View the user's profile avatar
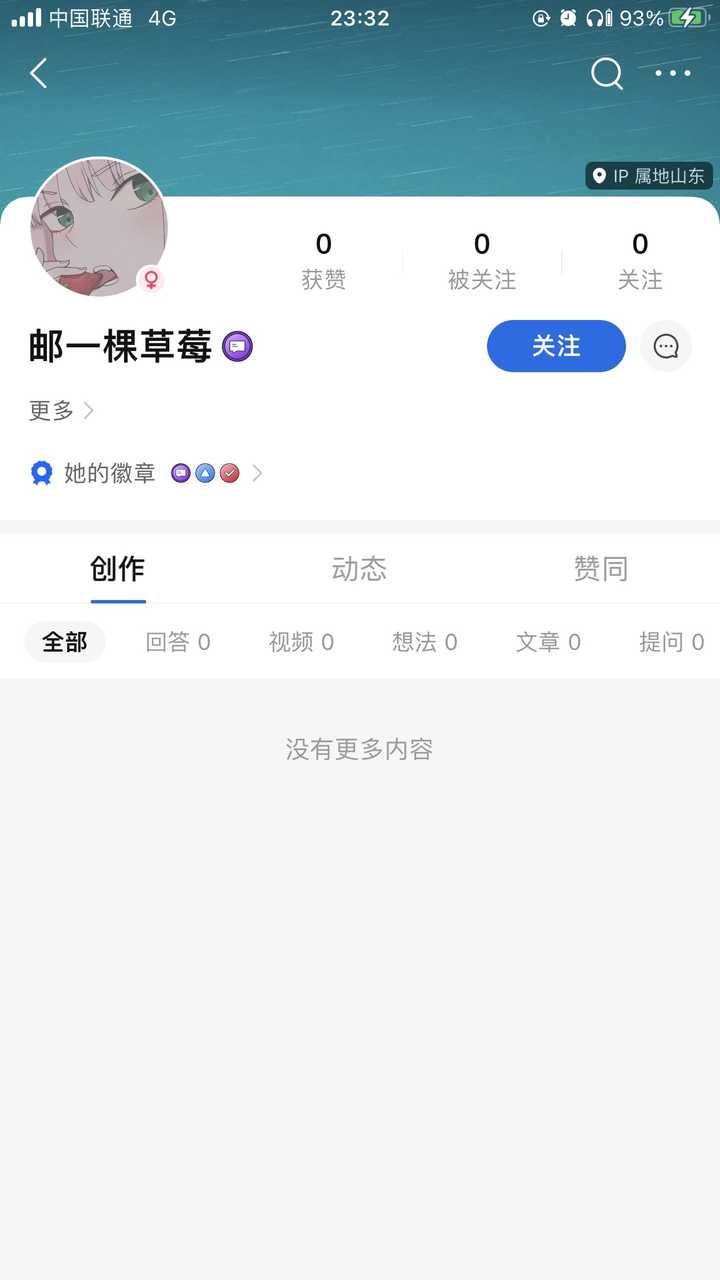720x1280 pixels. (99, 227)
